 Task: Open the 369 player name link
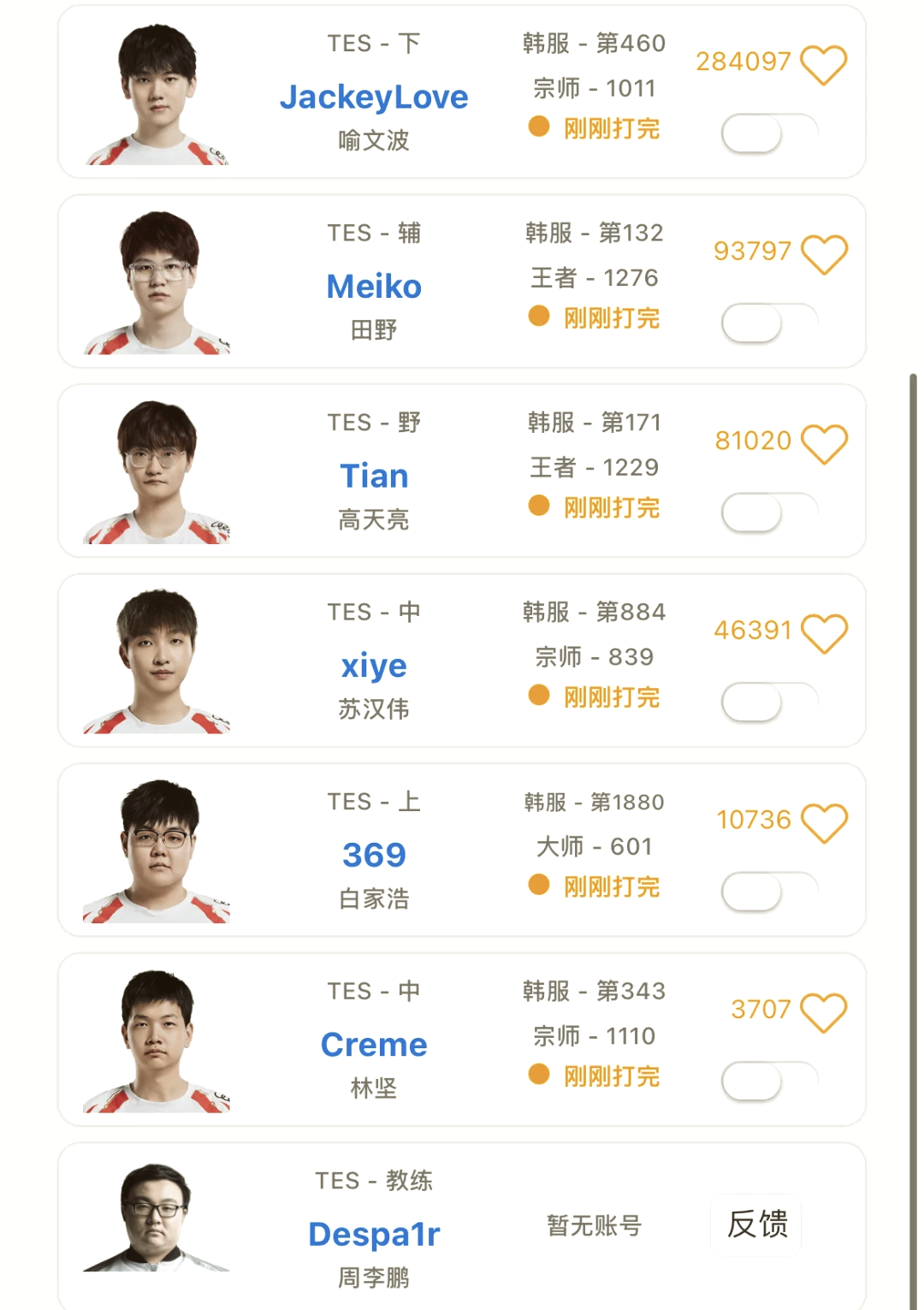(374, 855)
